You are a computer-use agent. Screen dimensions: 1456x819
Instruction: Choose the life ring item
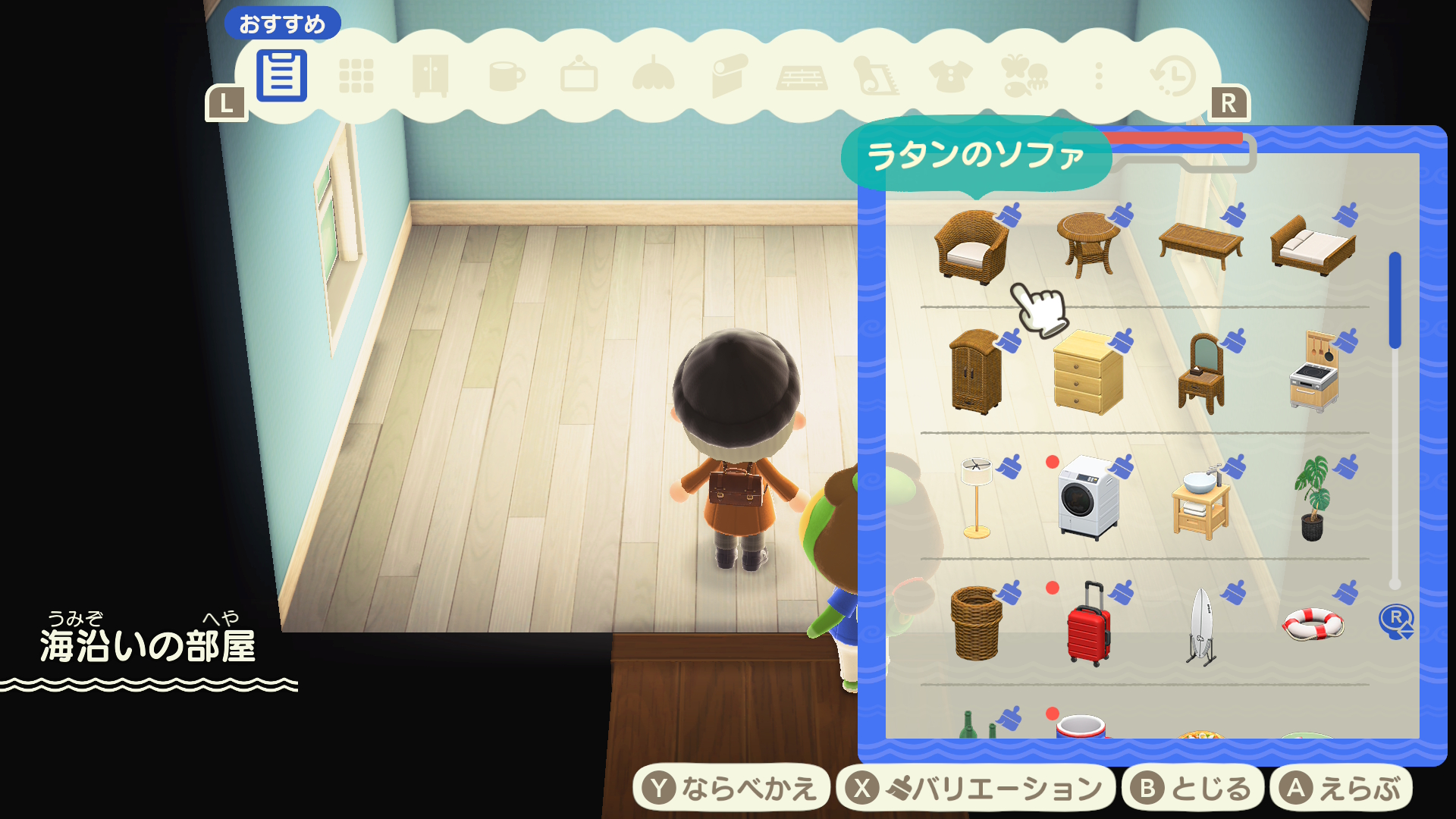[x=1313, y=624]
